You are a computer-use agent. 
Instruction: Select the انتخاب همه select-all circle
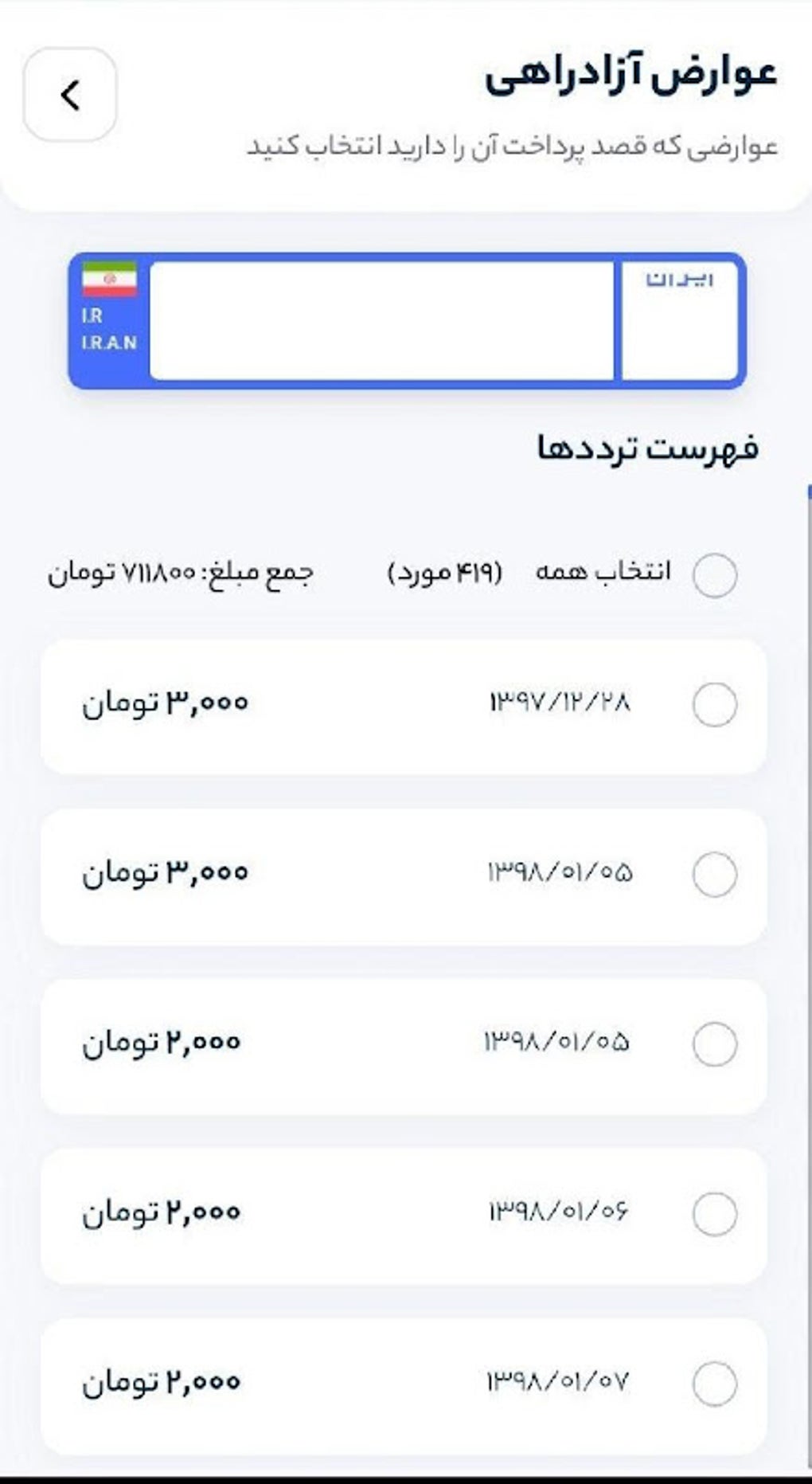click(715, 575)
